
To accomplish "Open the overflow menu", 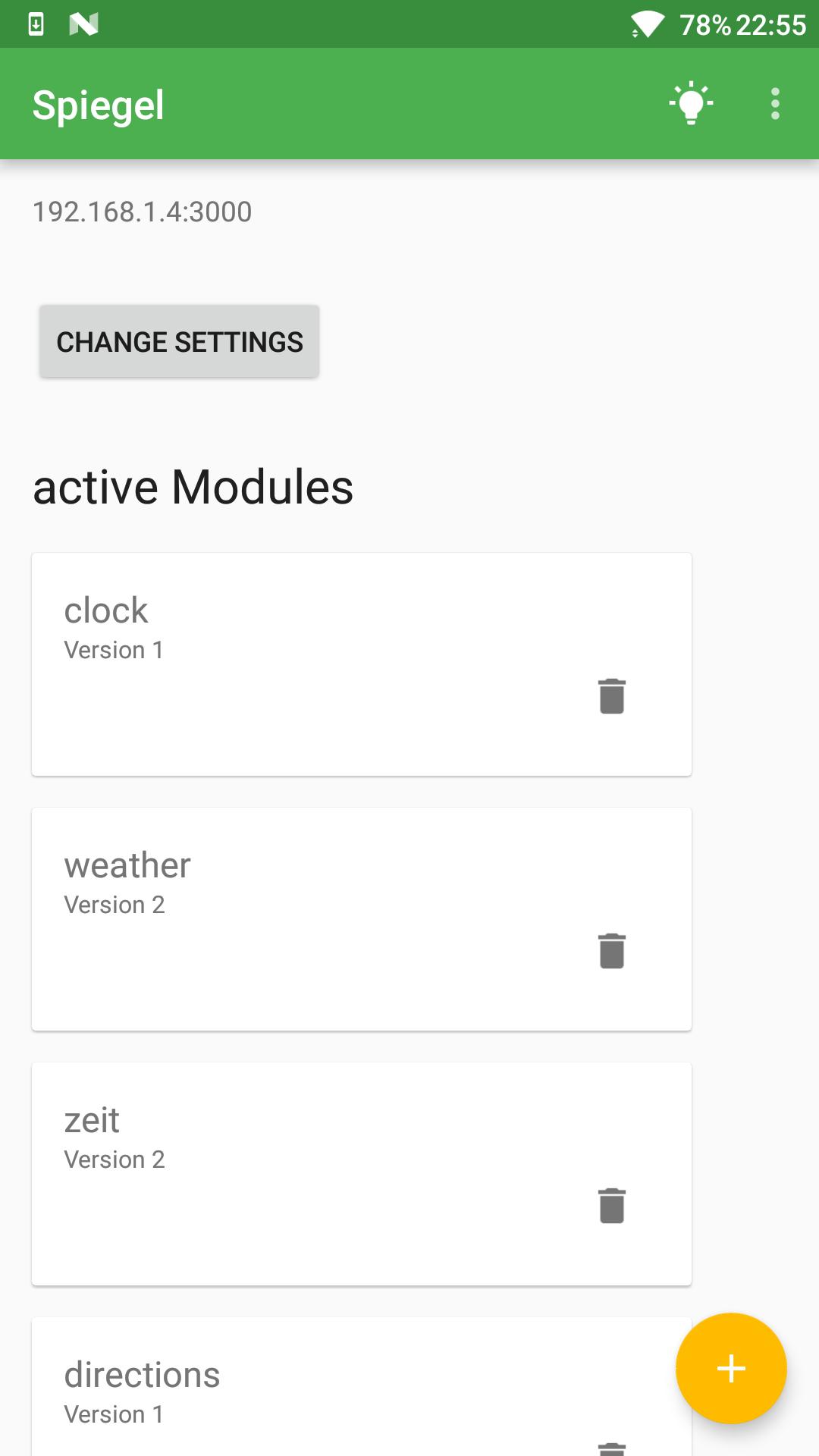I will (x=775, y=103).
